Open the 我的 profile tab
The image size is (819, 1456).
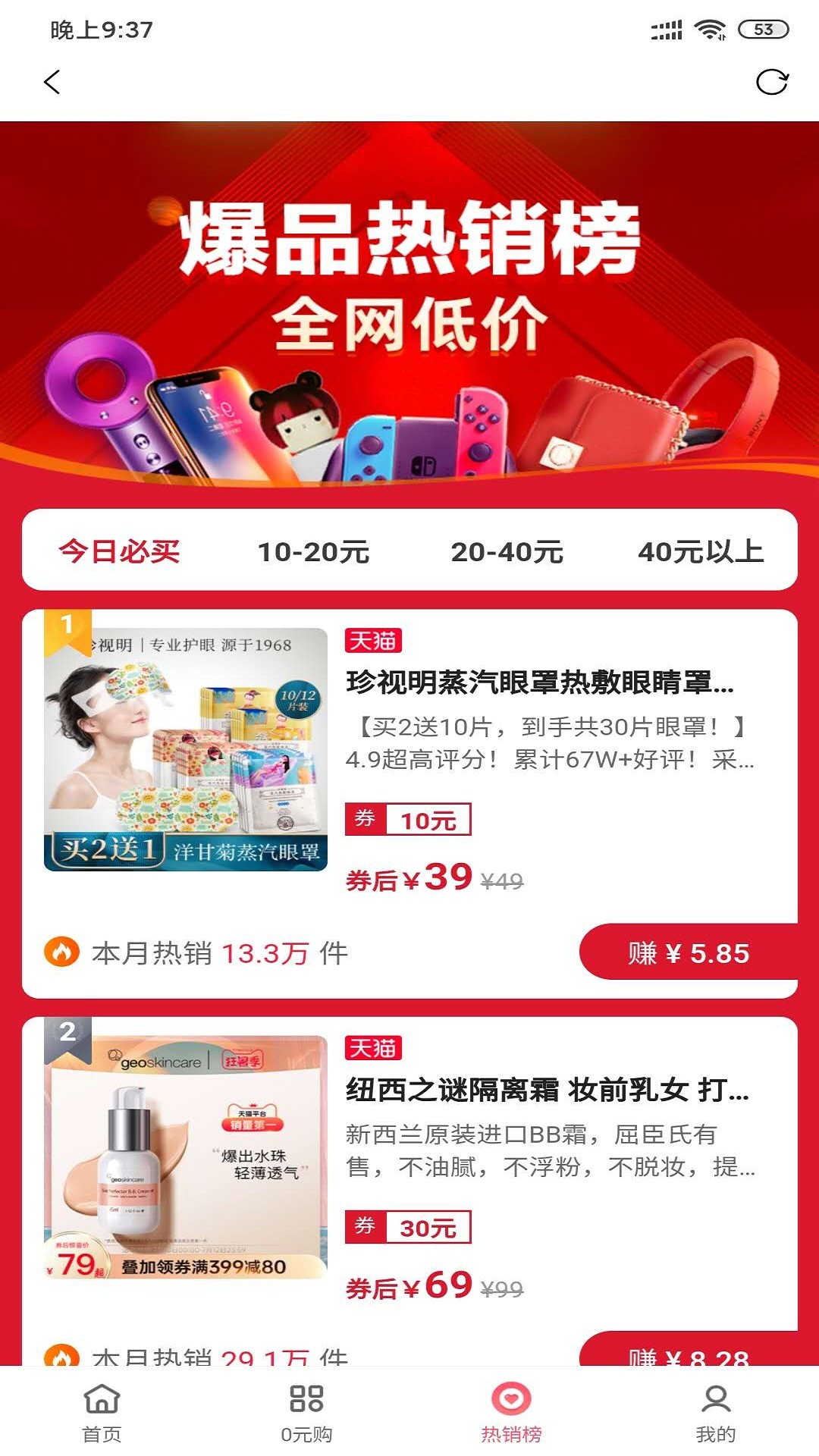[x=715, y=1410]
